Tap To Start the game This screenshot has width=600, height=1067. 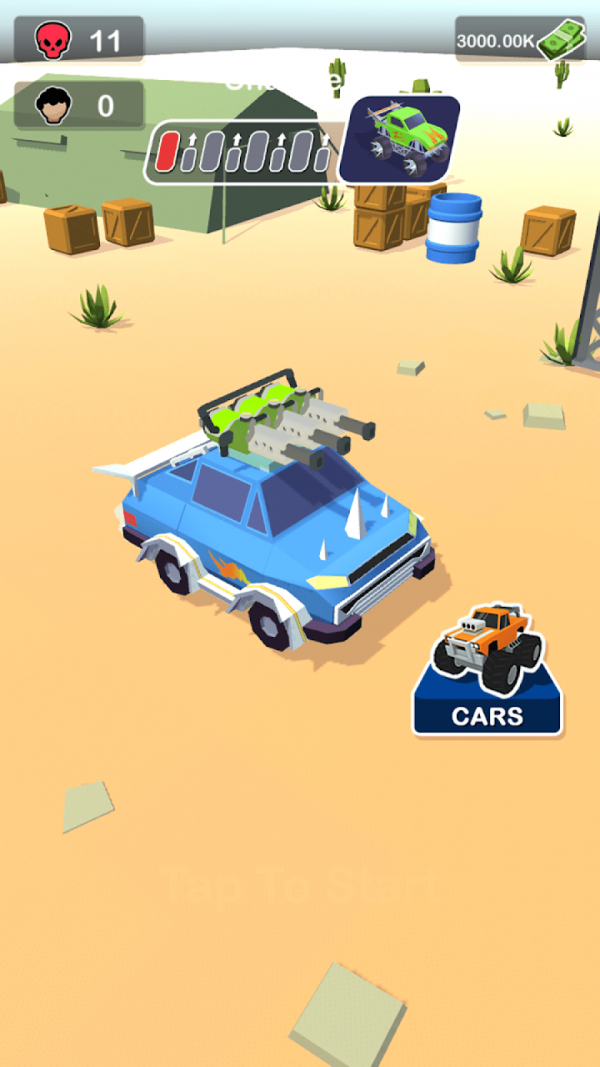click(x=298, y=884)
